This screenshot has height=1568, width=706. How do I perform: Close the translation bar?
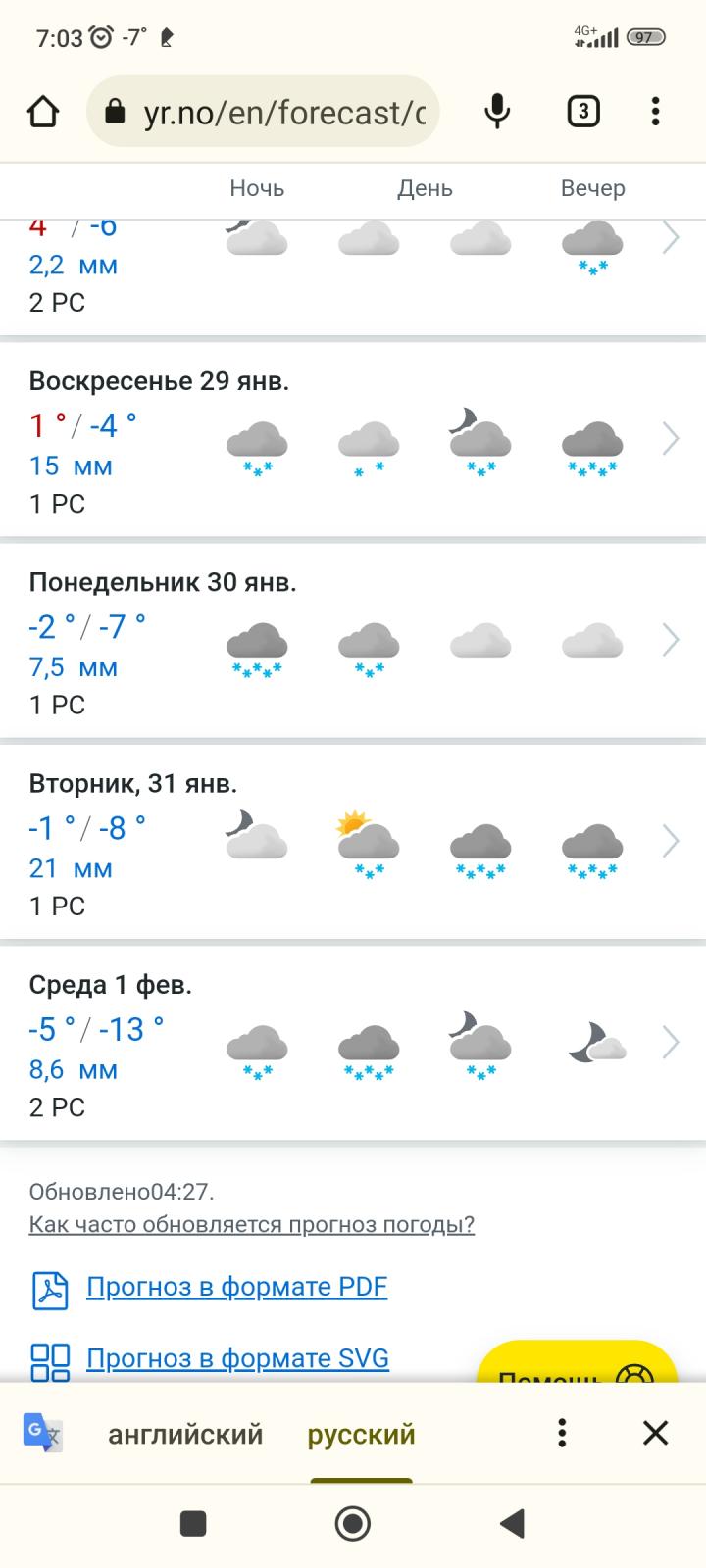[x=655, y=1433]
